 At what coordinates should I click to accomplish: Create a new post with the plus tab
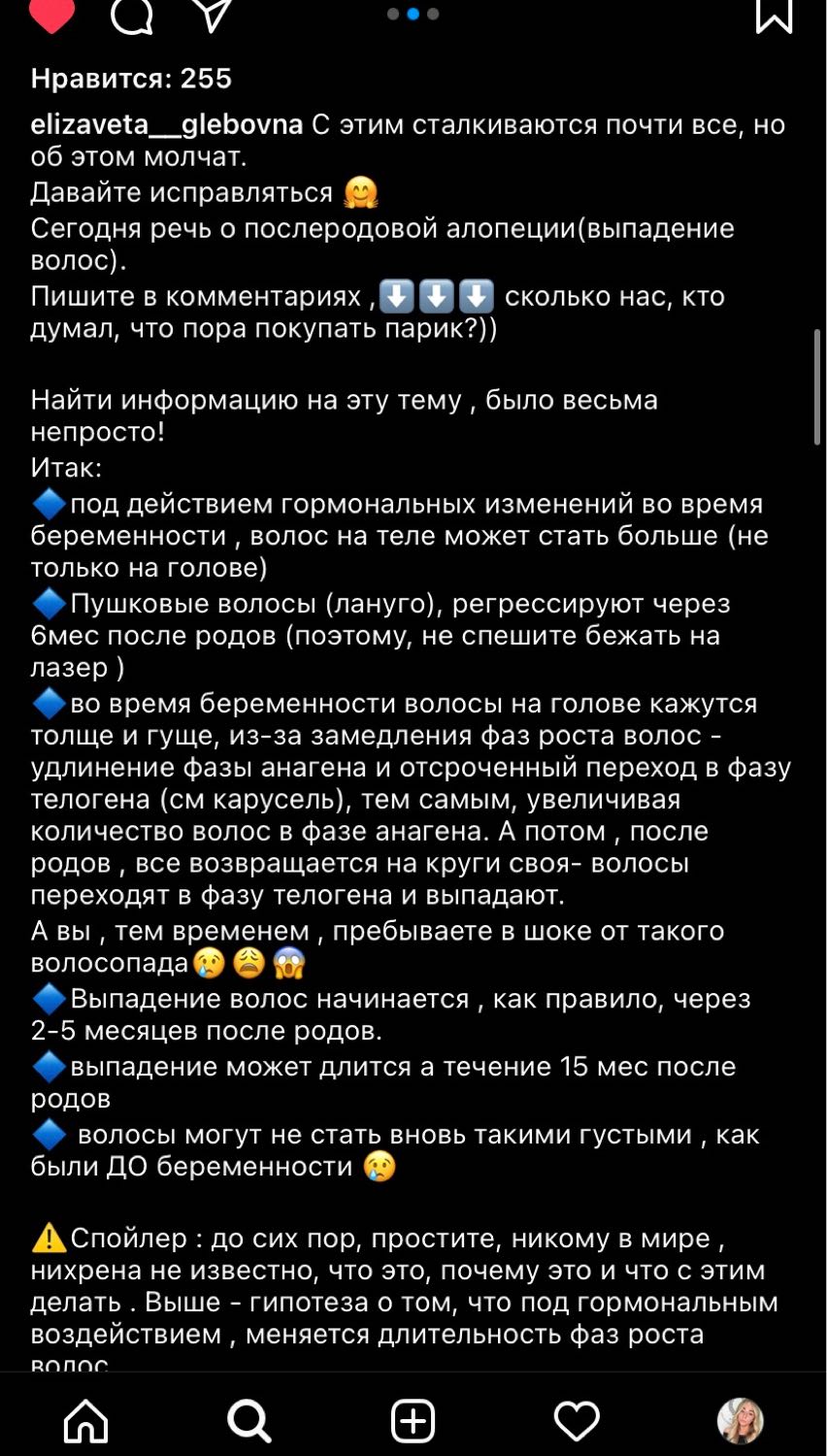coord(413,1422)
